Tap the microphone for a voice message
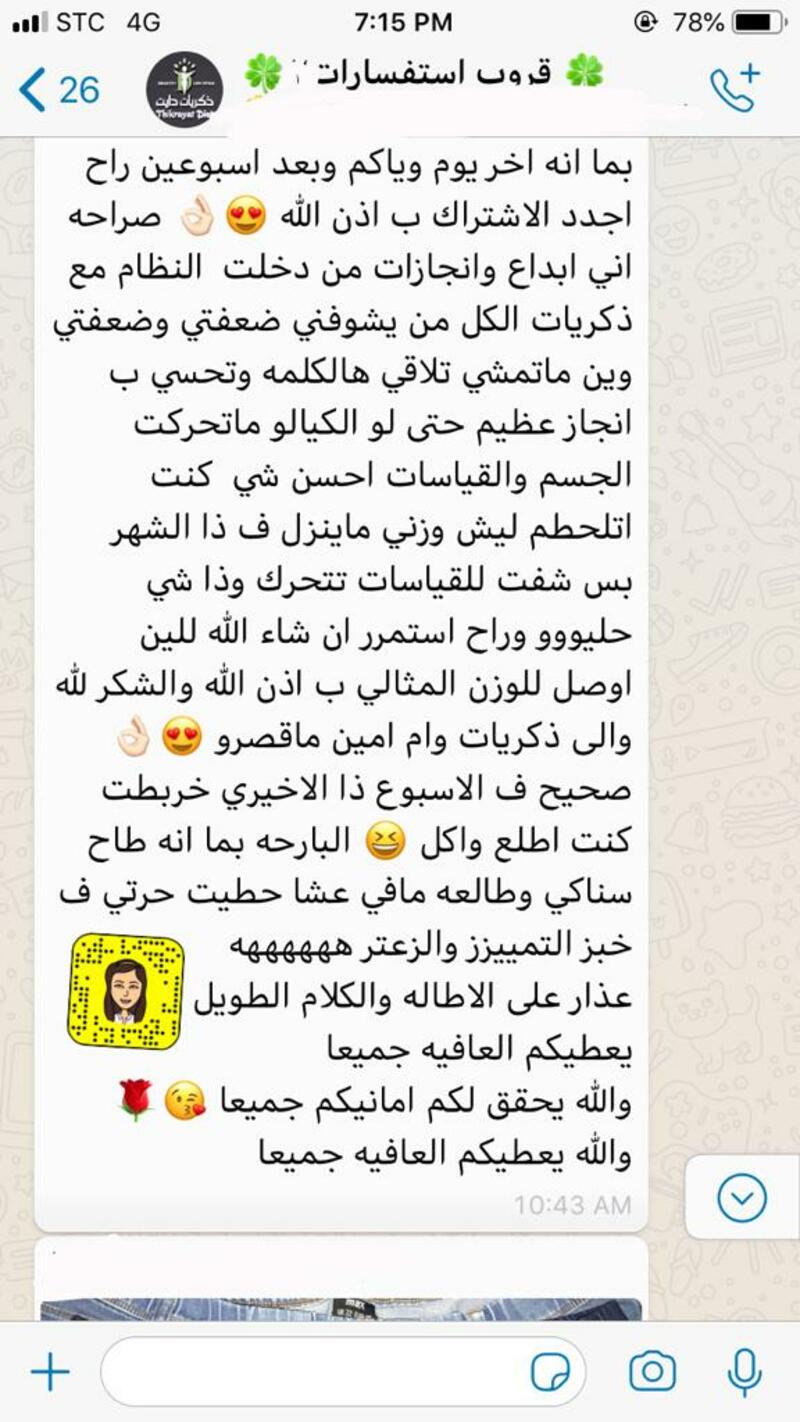Viewport: 800px width, 1422px height. point(744,1372)
